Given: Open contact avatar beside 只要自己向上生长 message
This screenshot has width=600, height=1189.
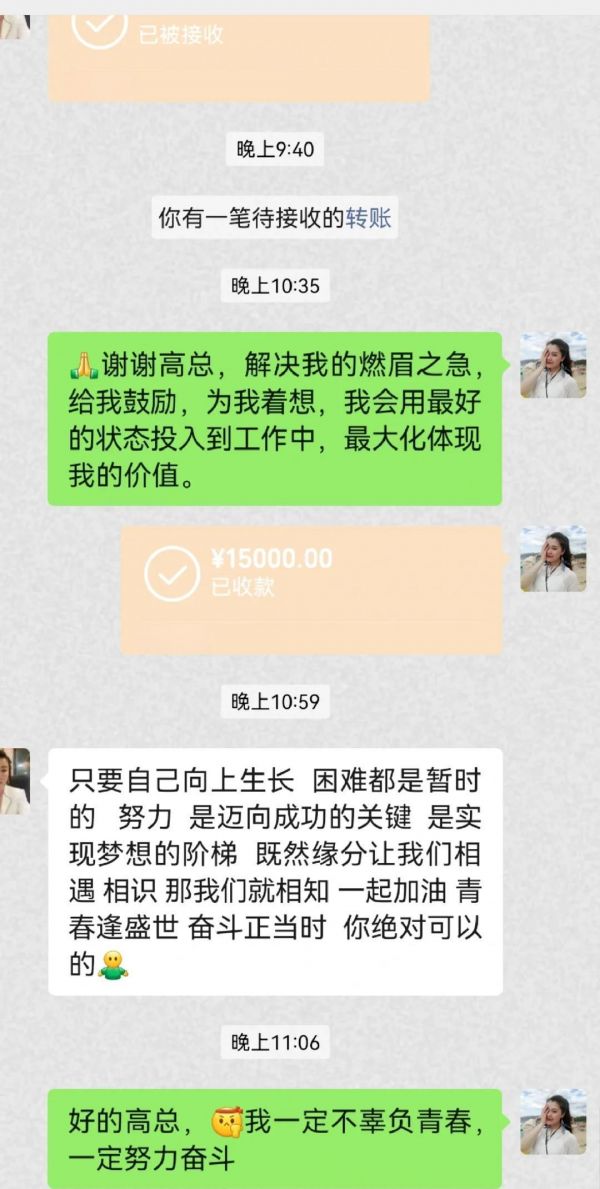Looking at the screenshot, I should click(14, 780).
